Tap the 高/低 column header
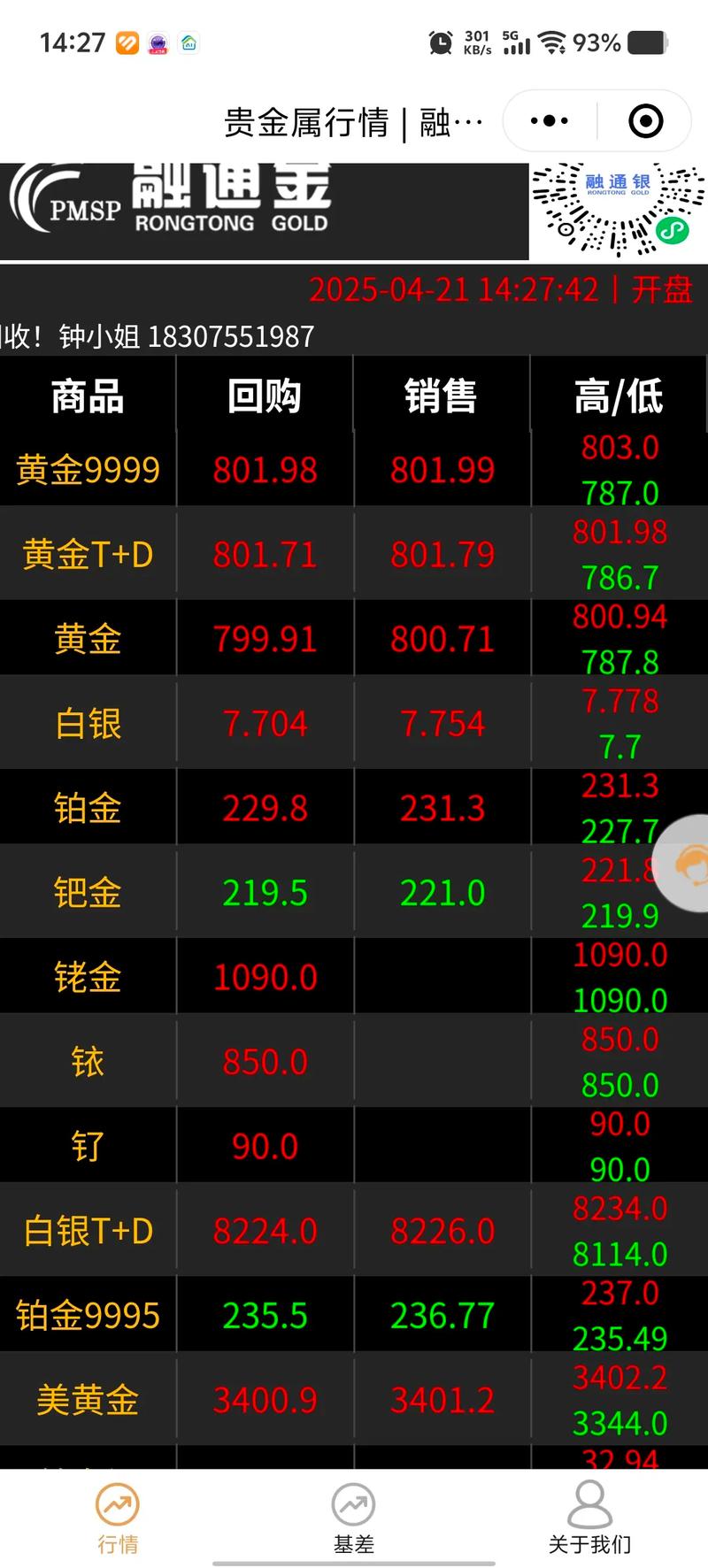This screenshot has height=1568, width=708. click(x=619, y=398)
